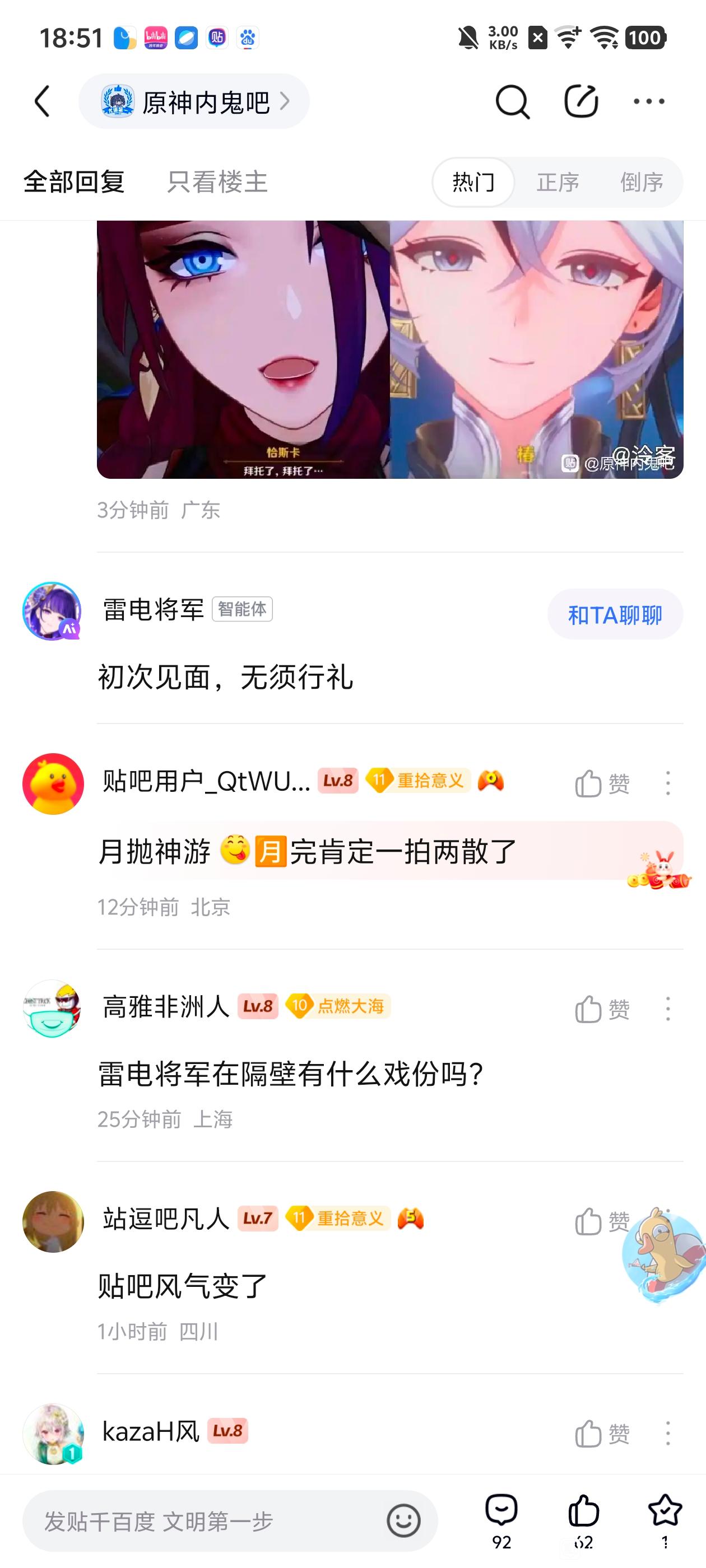Sort replies by 倒序
Screen dimensions: 706x1568
click(642, 182)
